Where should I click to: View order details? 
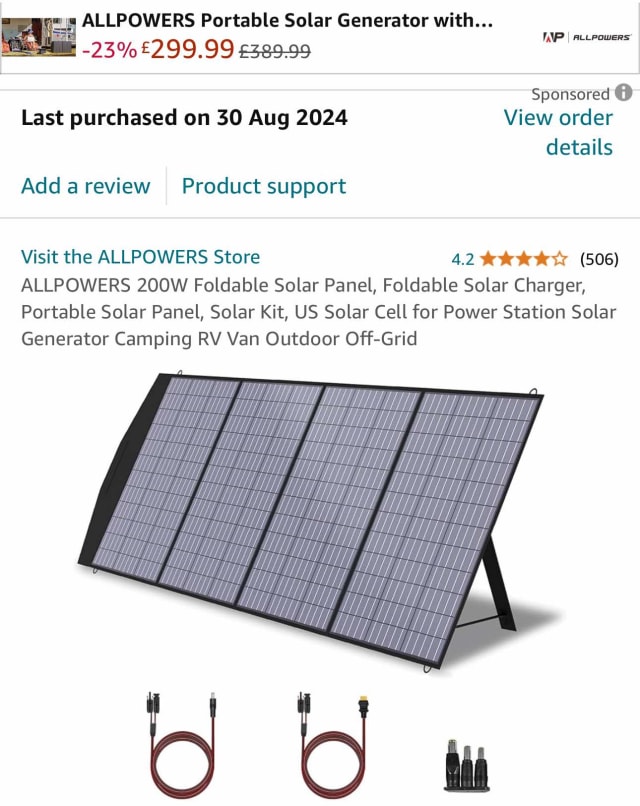[x=558, y=132]
